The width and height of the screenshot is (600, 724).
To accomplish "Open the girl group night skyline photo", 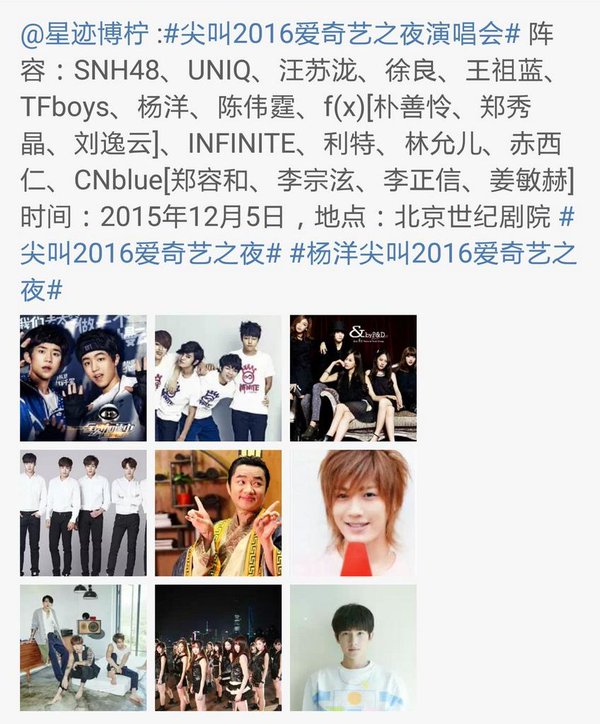I will click(x=218, y=647).
